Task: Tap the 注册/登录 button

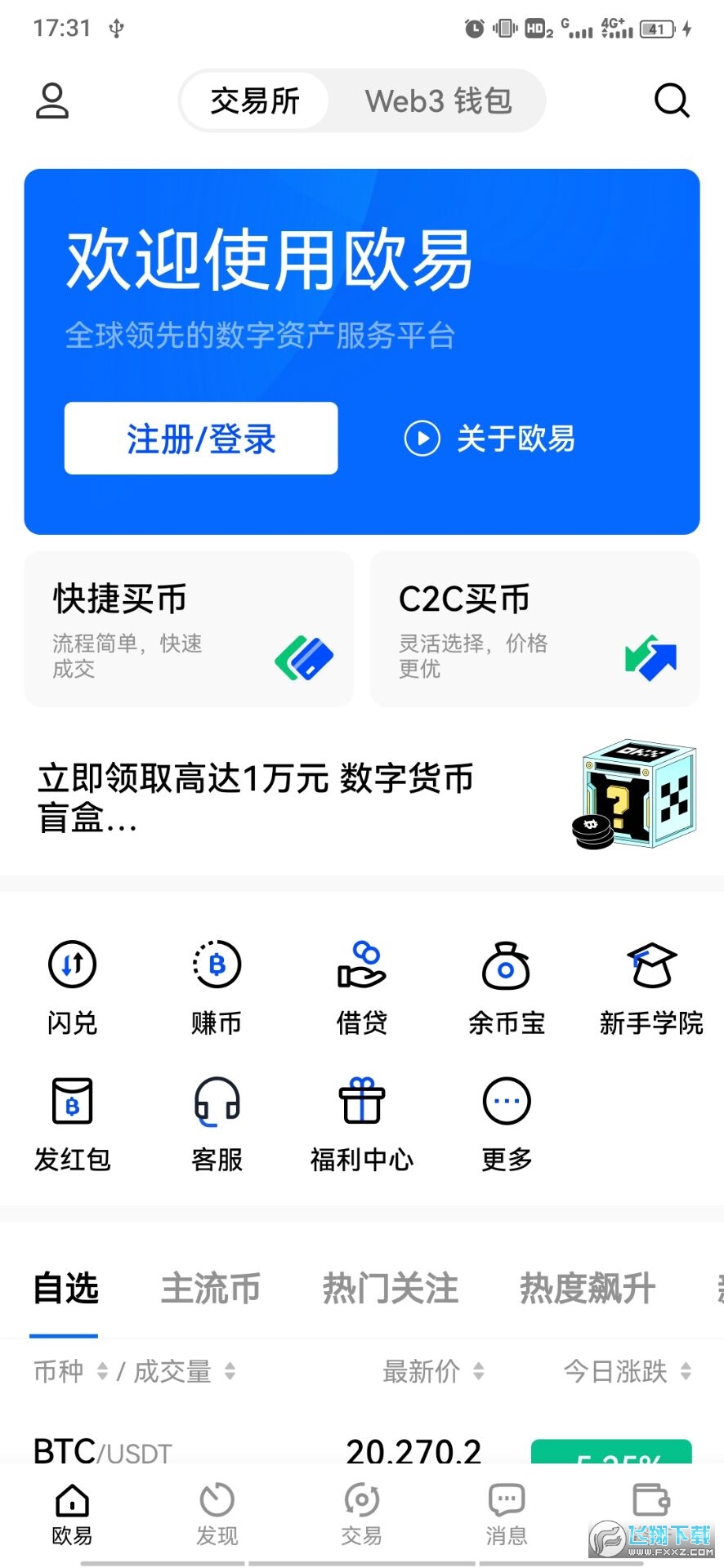Action: (x=200, y=439)
